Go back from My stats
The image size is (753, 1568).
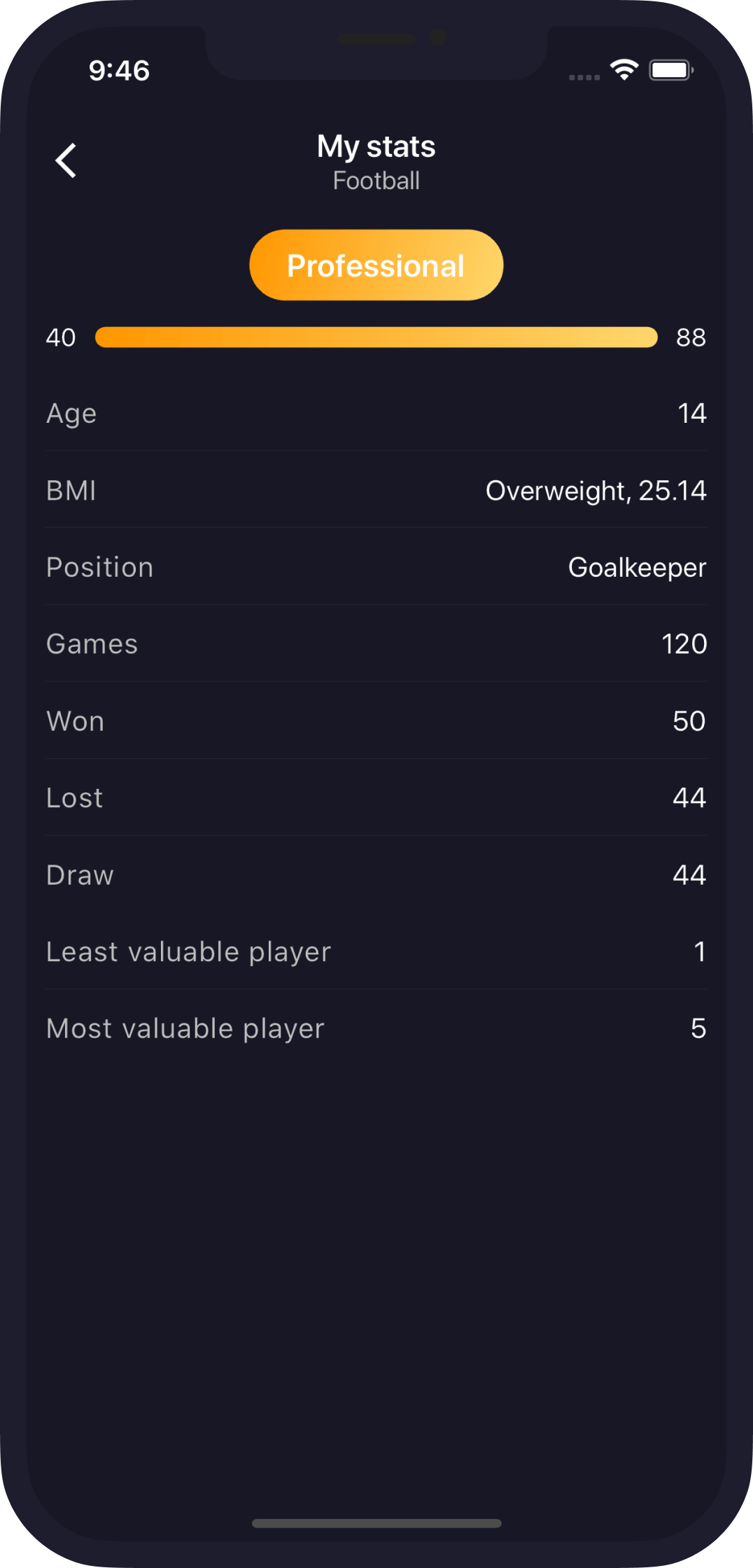click(x=66, y=161)
